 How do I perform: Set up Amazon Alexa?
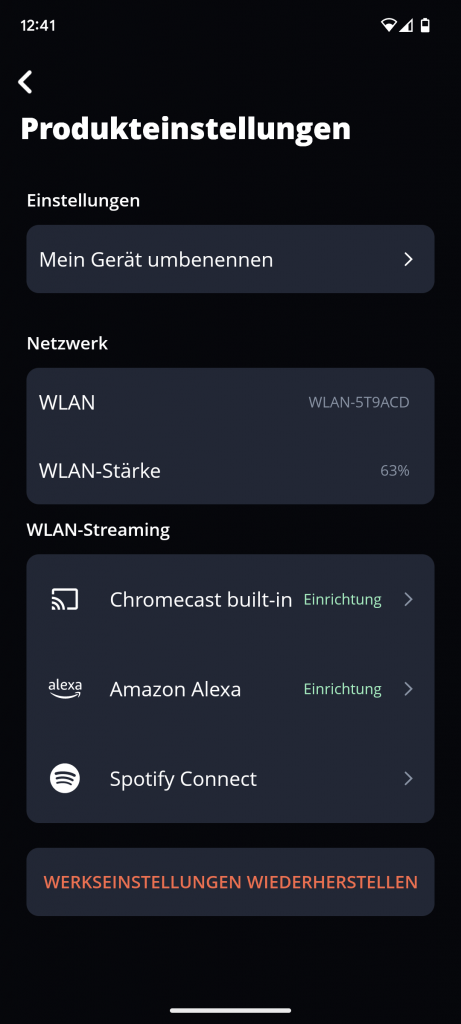(230, 689)
